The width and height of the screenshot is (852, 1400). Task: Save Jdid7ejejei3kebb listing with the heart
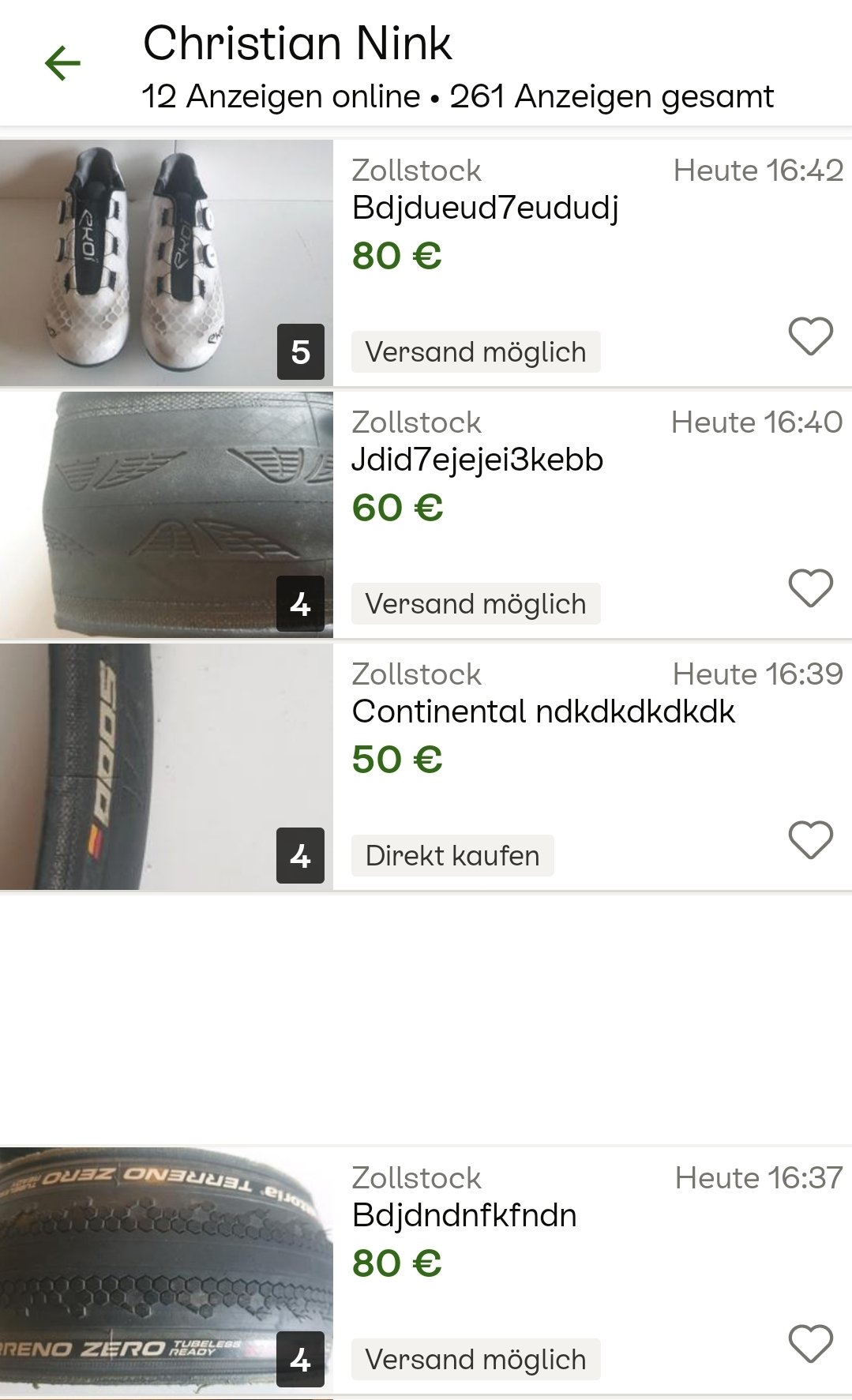pyautogui.click(x=810, y=588)
